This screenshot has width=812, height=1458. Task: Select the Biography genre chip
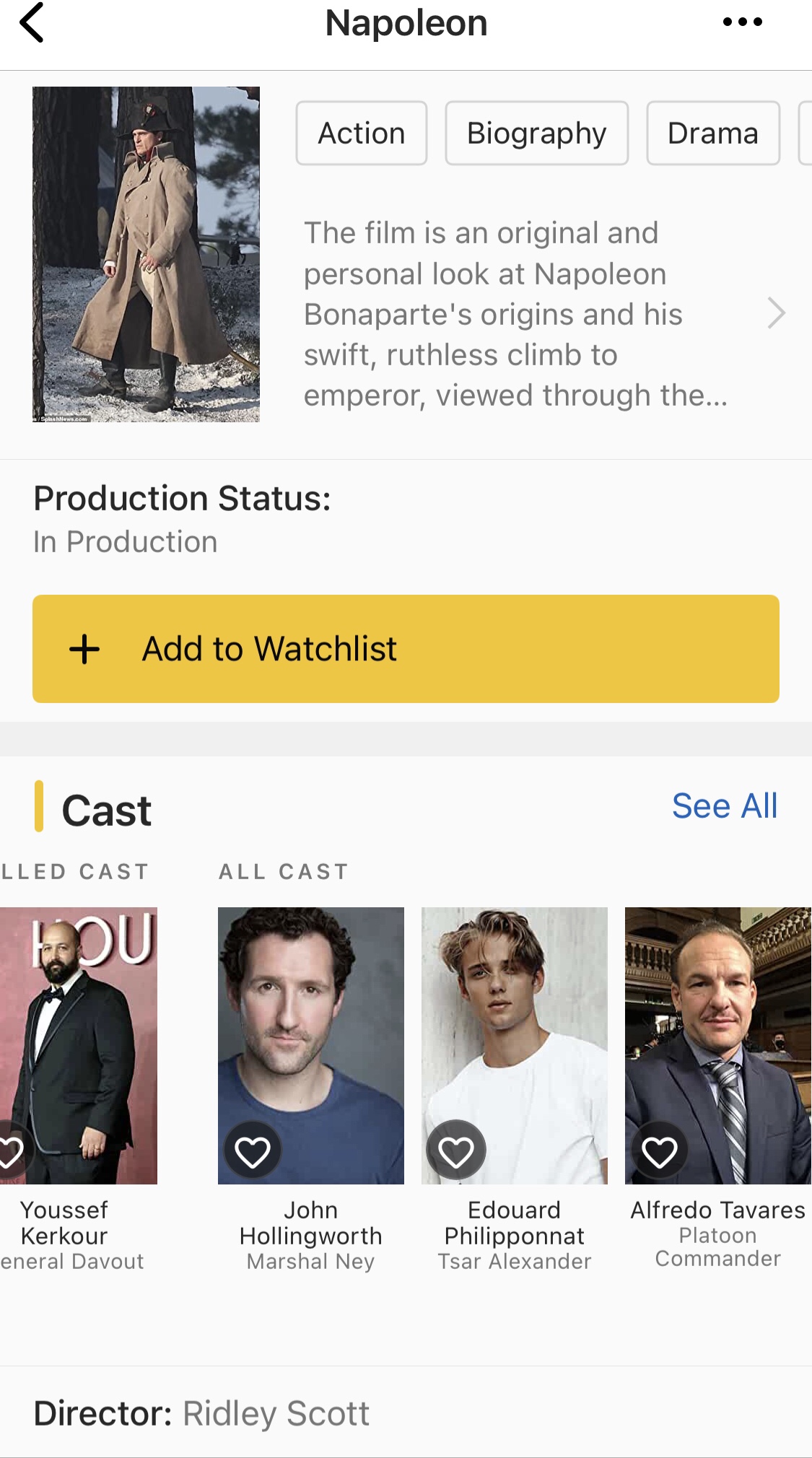(x=536, y=134)
